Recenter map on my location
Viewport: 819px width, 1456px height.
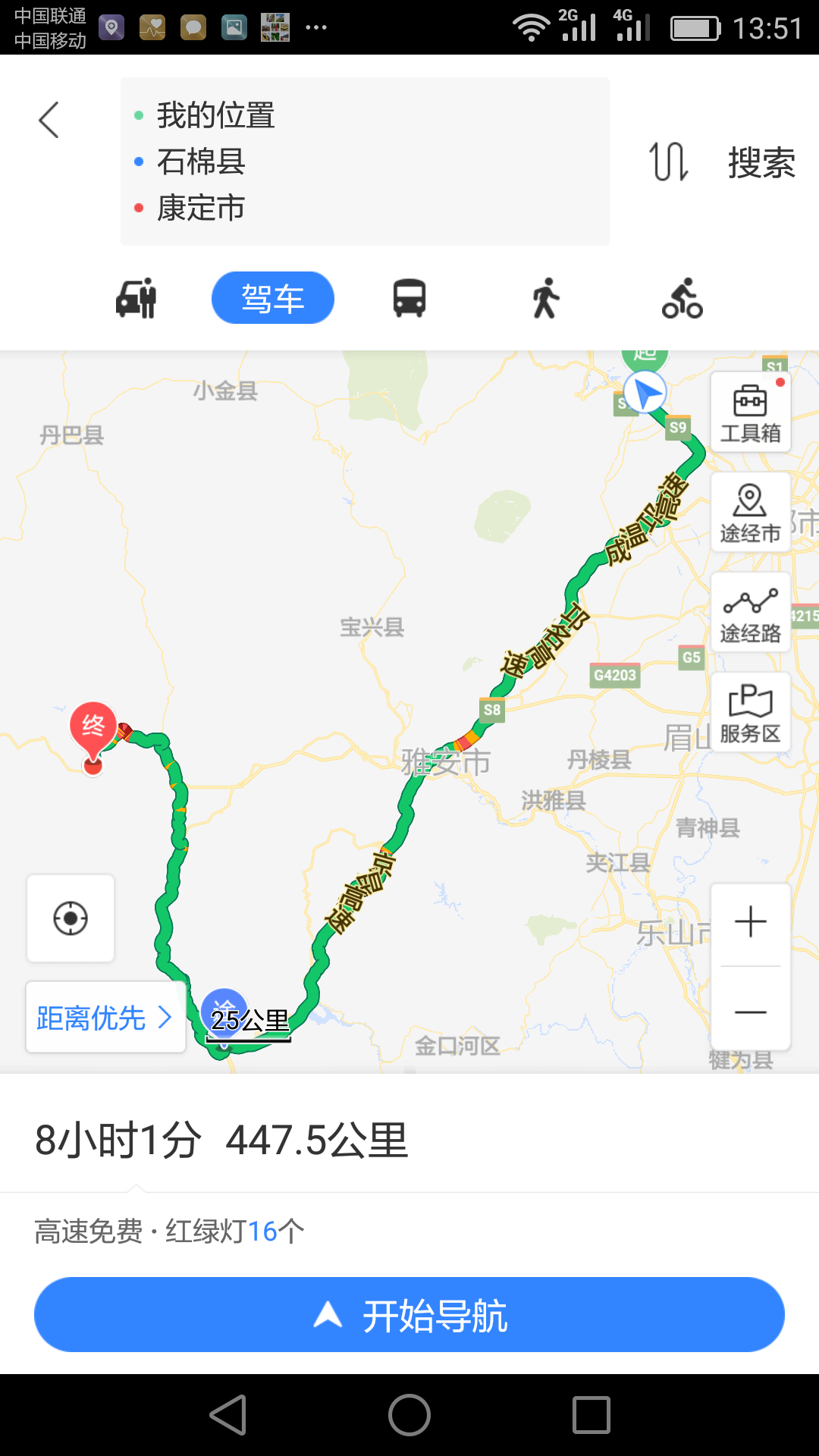point(71,918)
